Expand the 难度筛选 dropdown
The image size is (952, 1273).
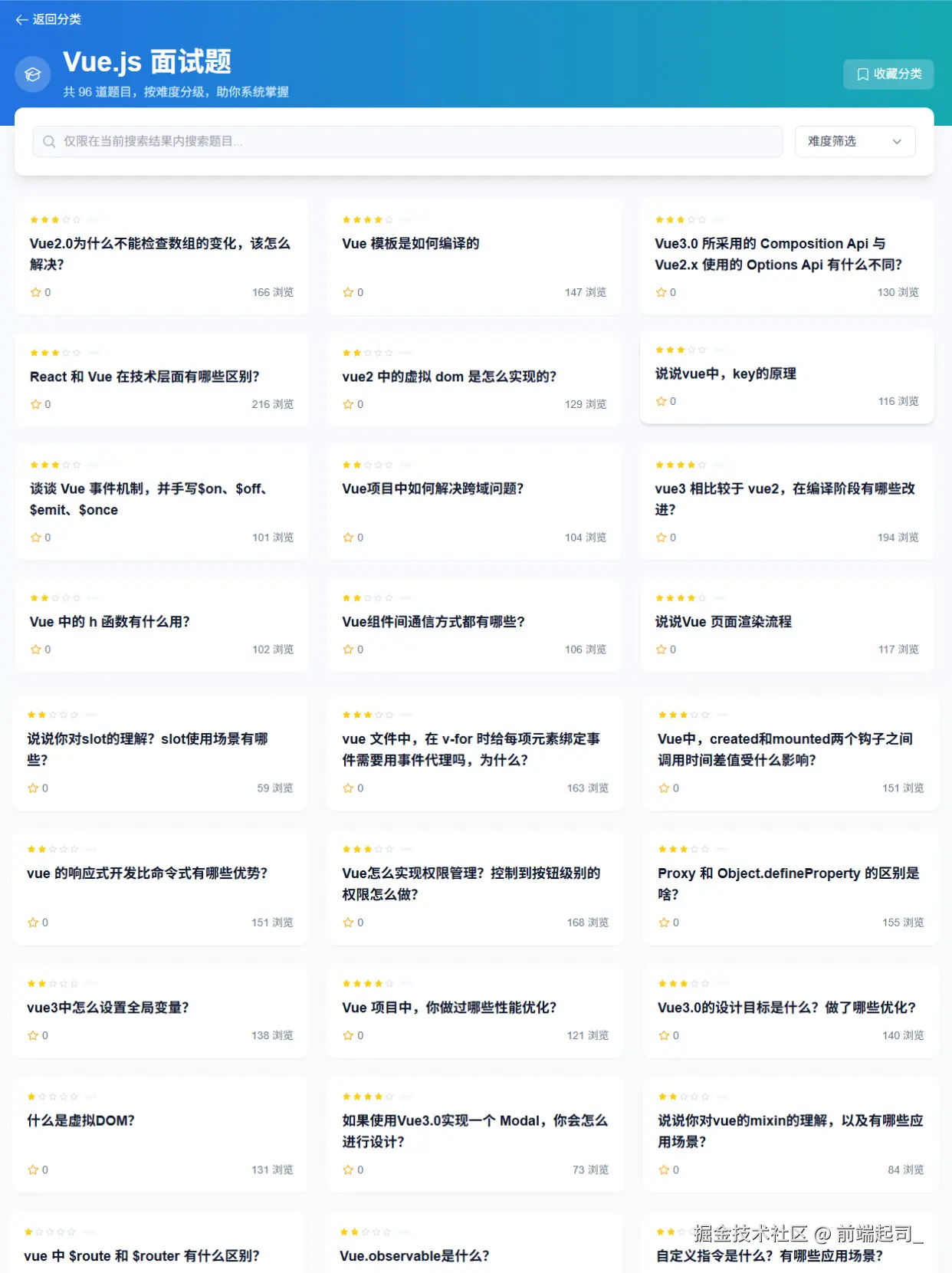[854, 141]
